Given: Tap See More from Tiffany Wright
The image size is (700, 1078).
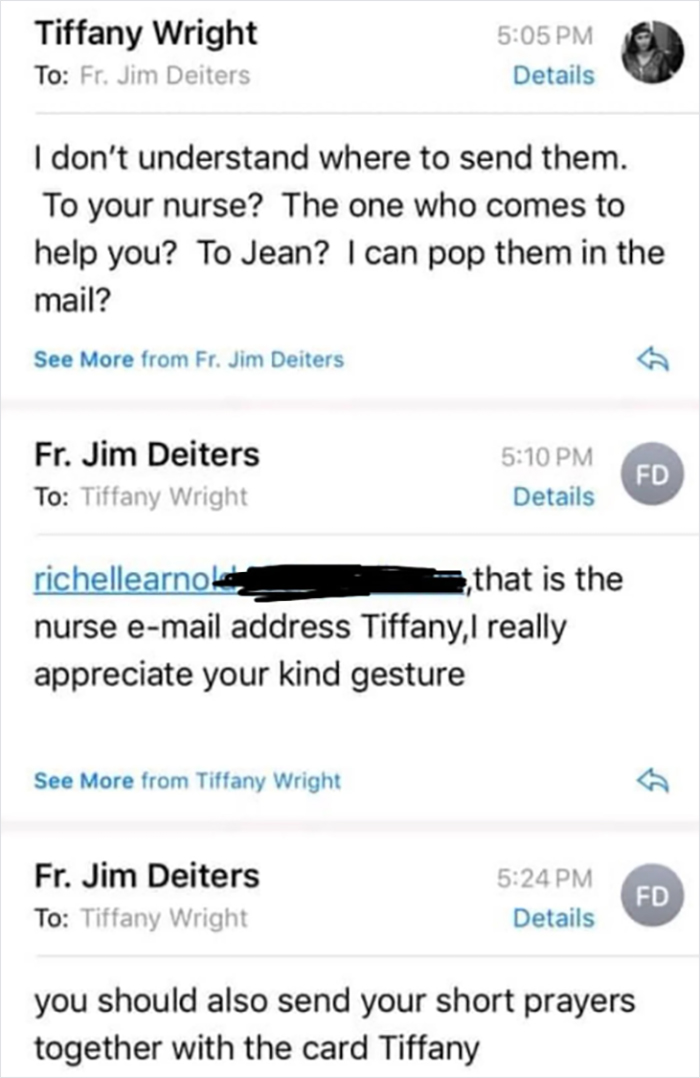Looking at the screenshot, I should (x=187, y=780).
